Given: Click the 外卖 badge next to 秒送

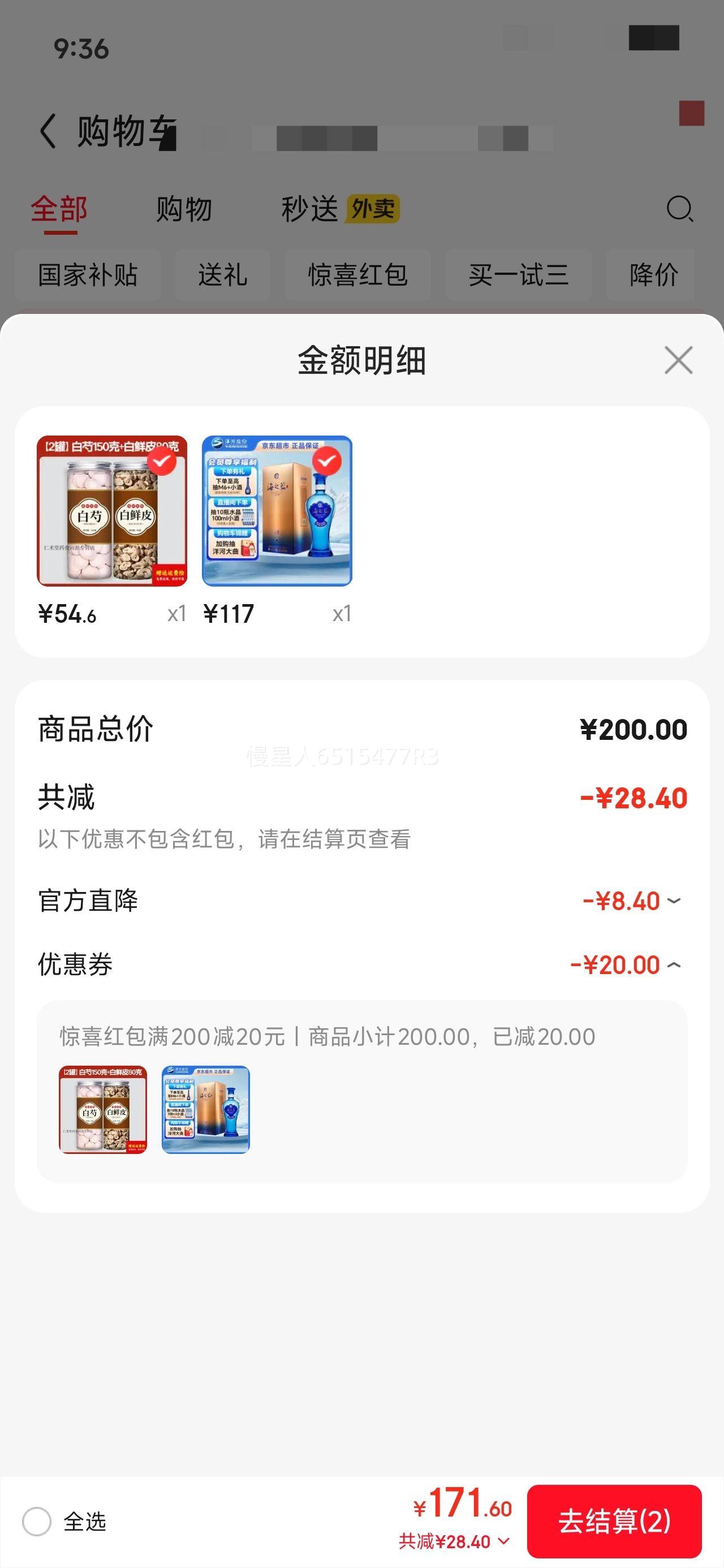Looking at the screenshot, I should pos(372,209).
